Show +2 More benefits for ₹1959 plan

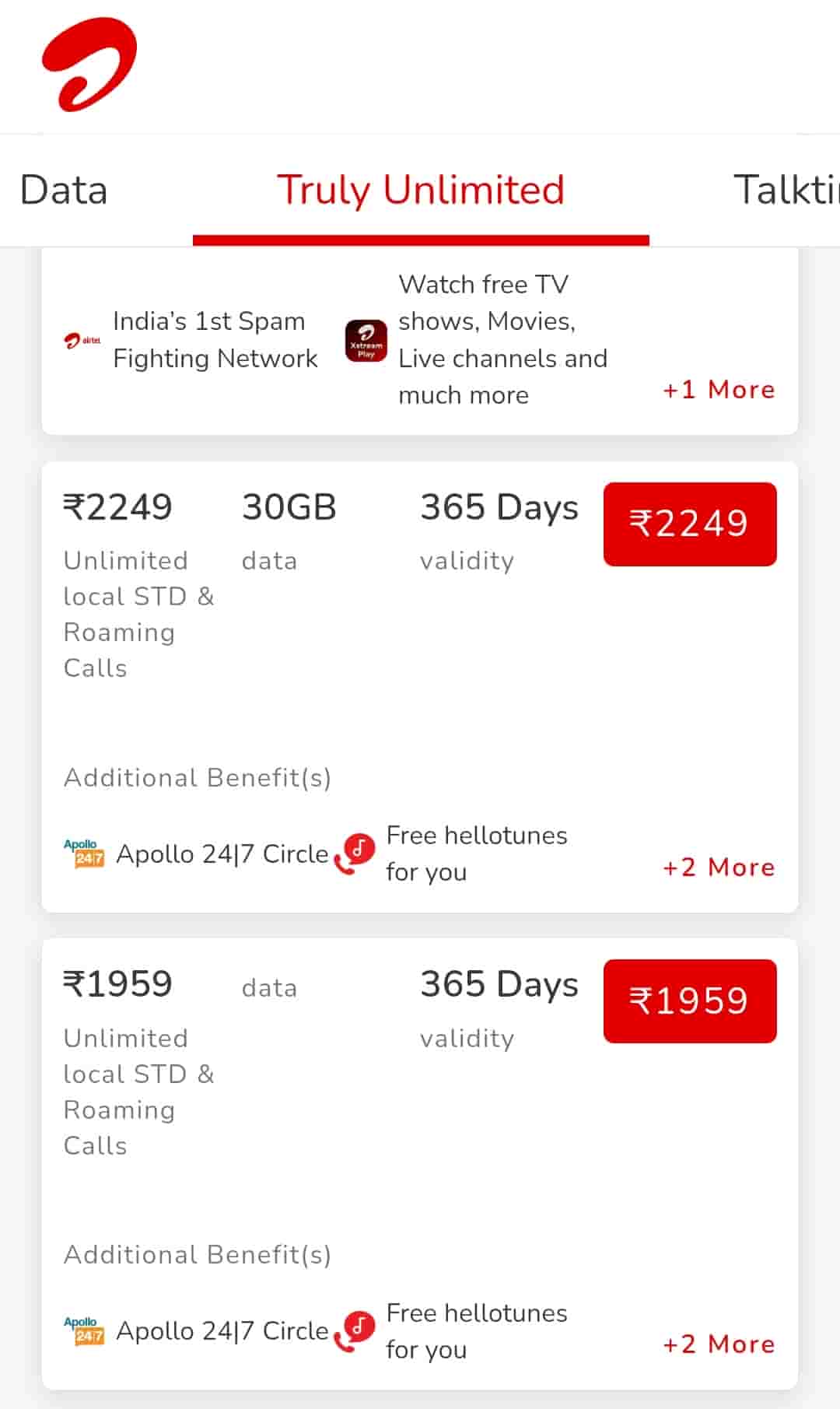(718, 1344)
